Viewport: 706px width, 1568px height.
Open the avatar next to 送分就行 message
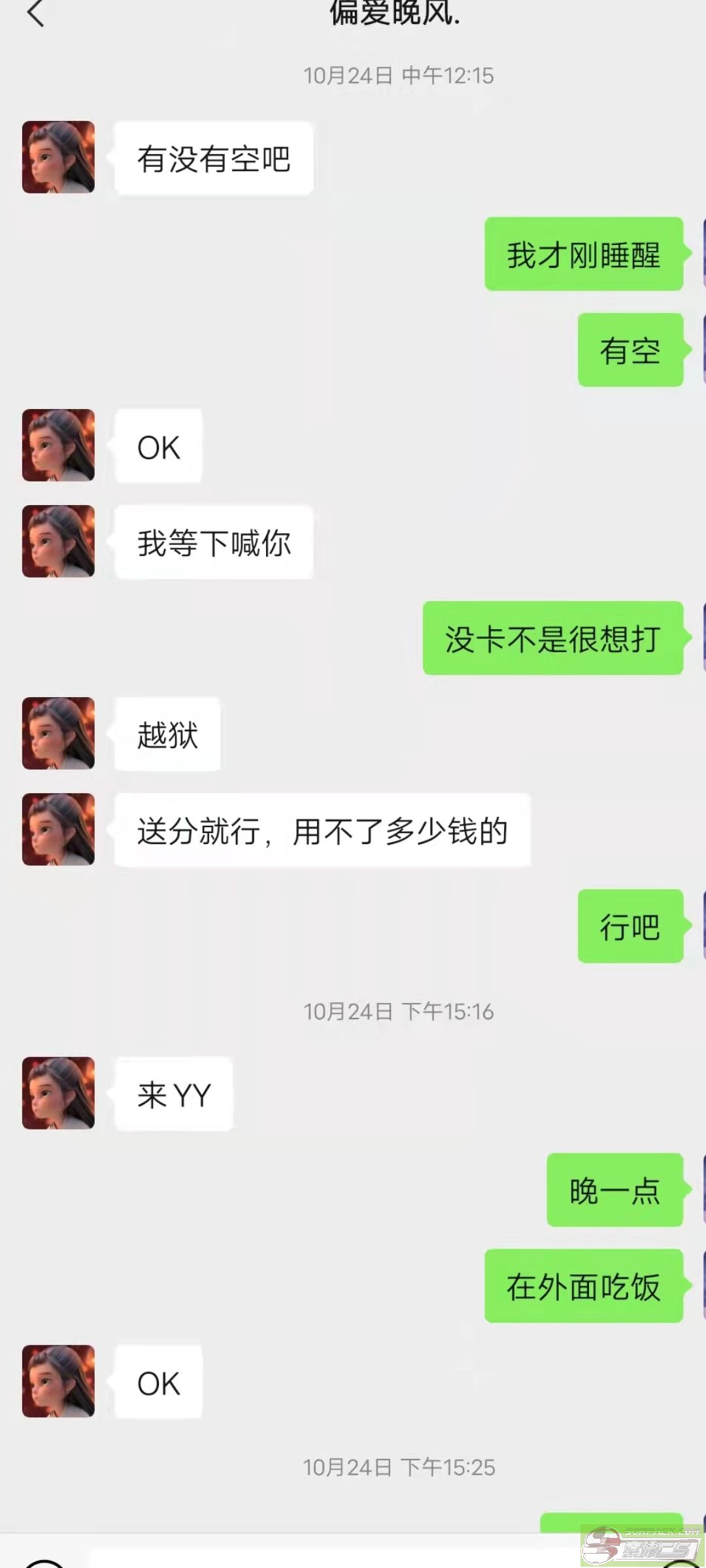coord(58,829)
